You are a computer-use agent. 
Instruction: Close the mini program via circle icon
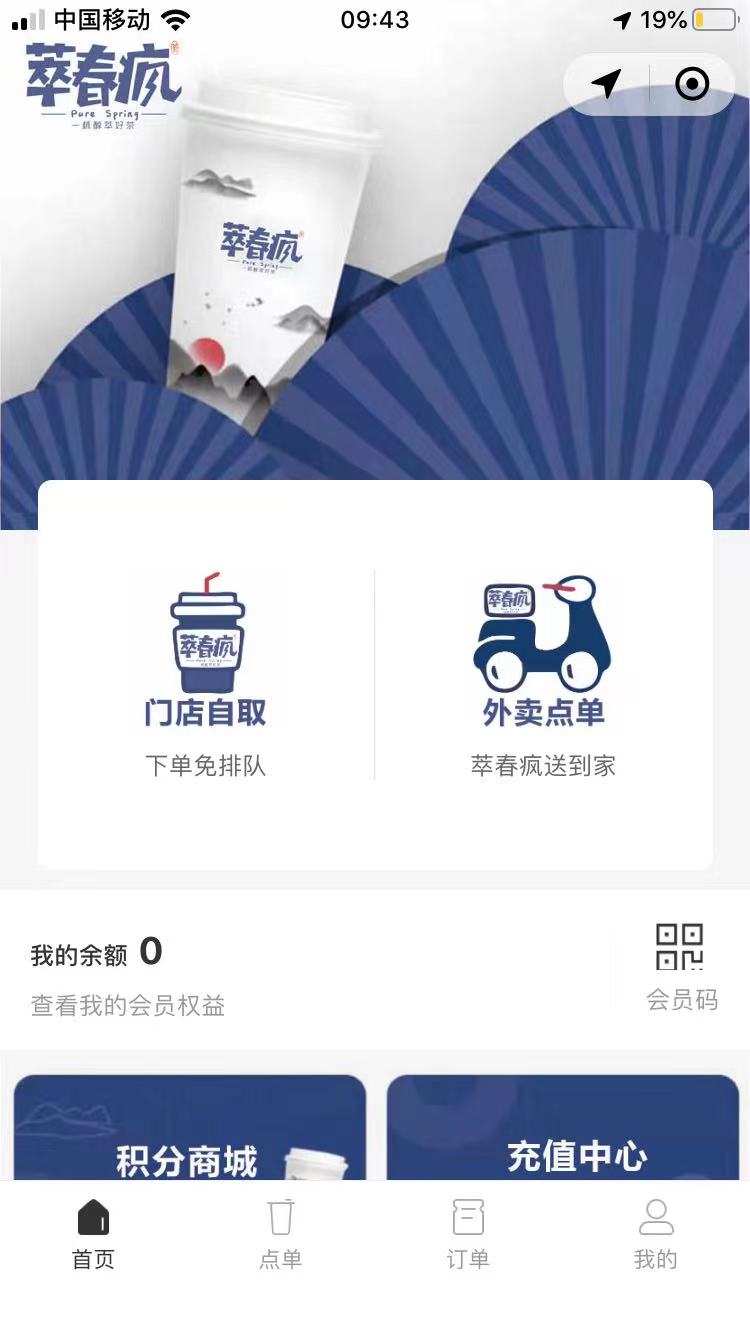tap(692, 84)
